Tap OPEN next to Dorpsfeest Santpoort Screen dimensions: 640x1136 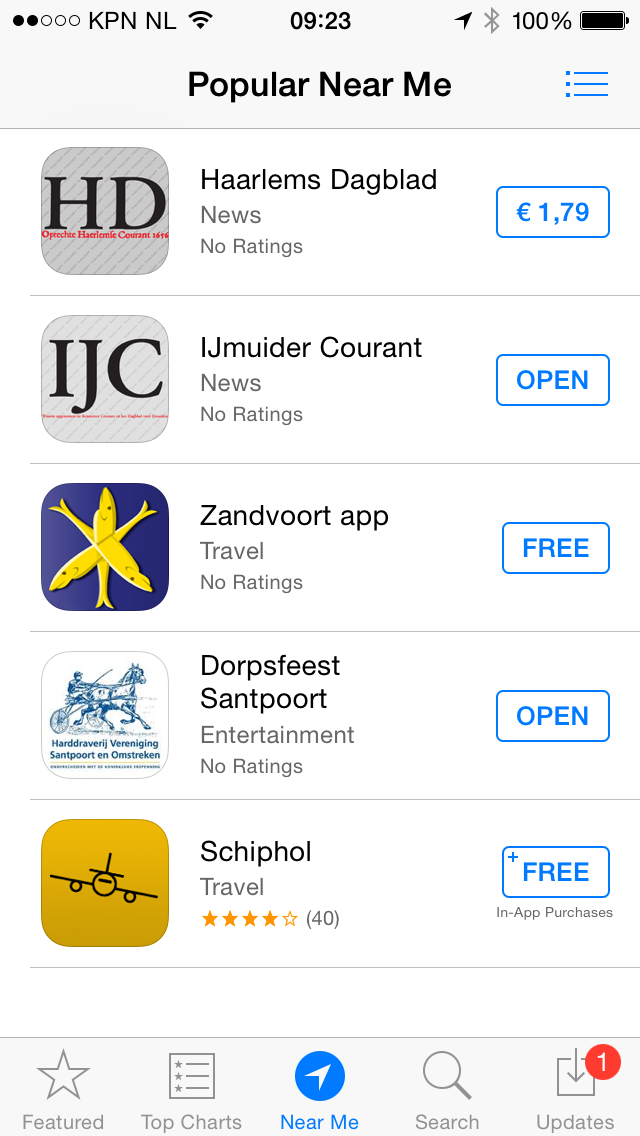pyautogui.click(x=553, y=716)
